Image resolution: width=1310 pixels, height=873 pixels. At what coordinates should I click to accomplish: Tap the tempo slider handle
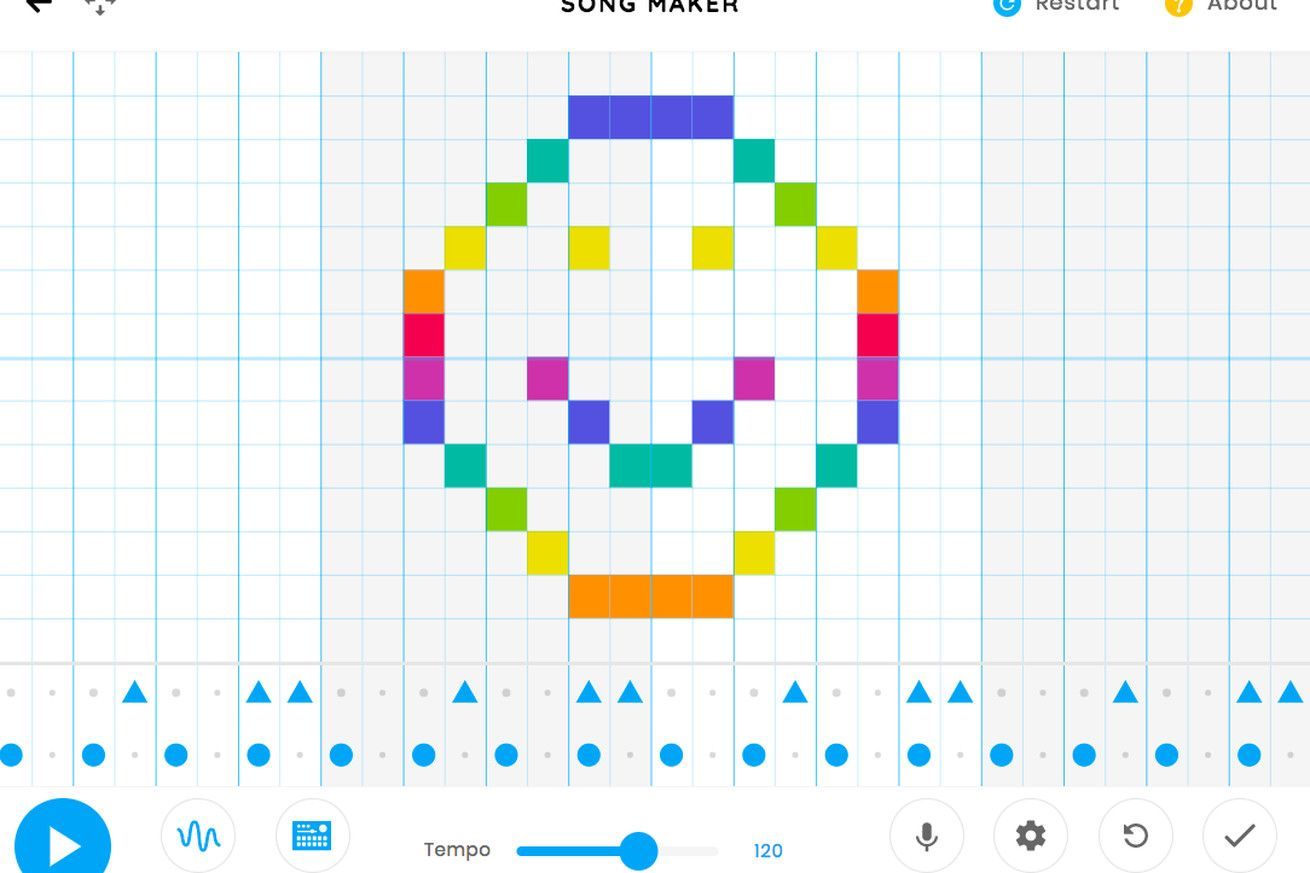coord(638,851)
